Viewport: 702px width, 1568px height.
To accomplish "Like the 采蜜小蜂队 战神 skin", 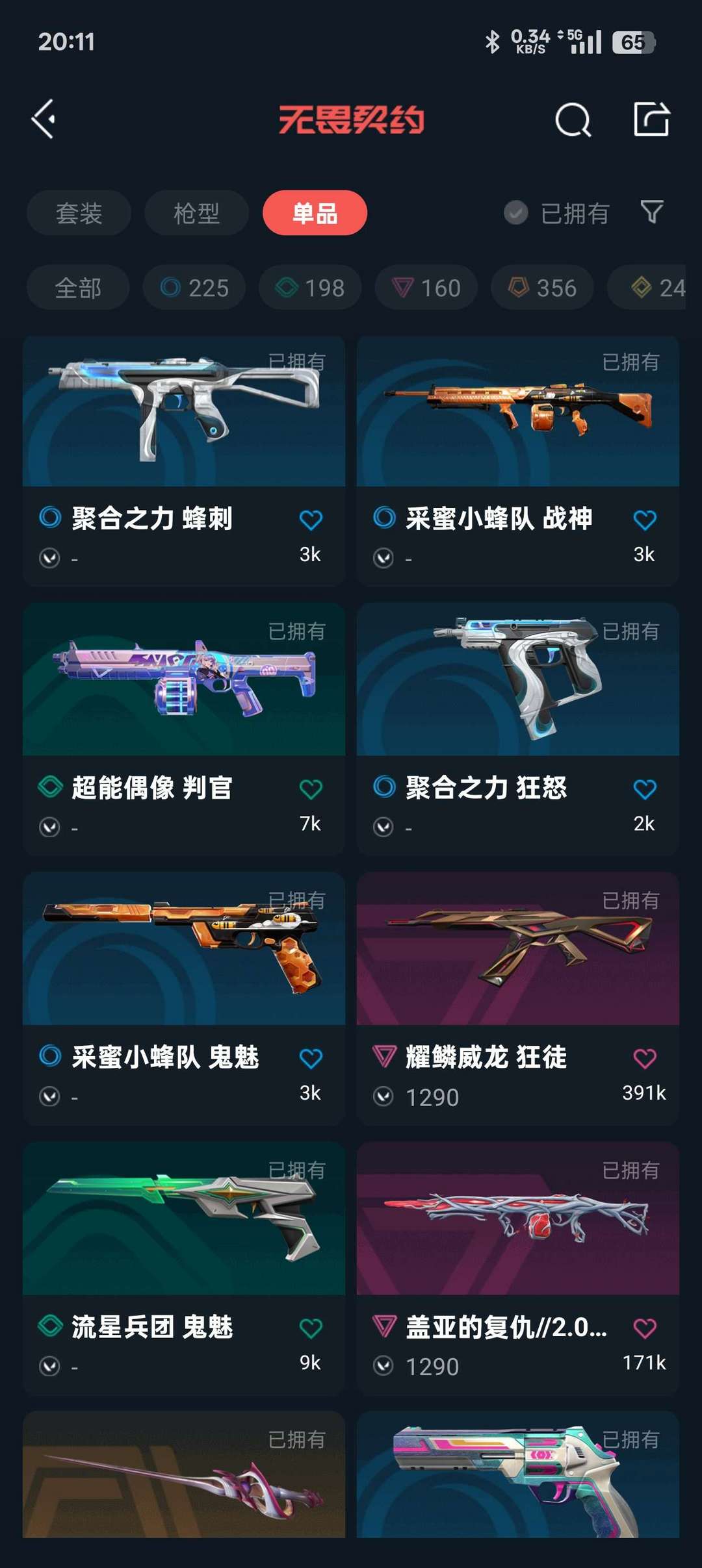I will click(x=644, y=520).
